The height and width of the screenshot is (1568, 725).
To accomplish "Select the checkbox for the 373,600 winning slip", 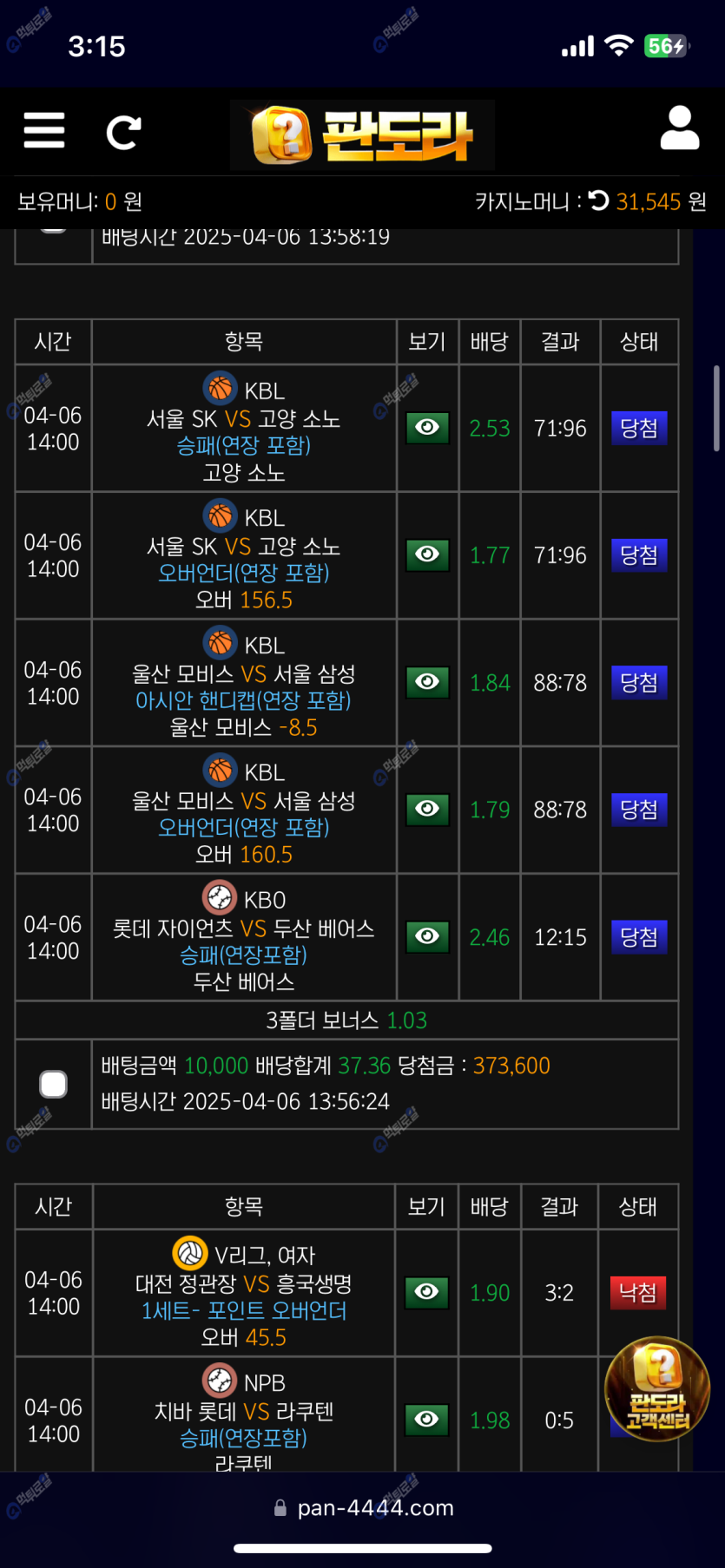I will (x=54, y=1084).
